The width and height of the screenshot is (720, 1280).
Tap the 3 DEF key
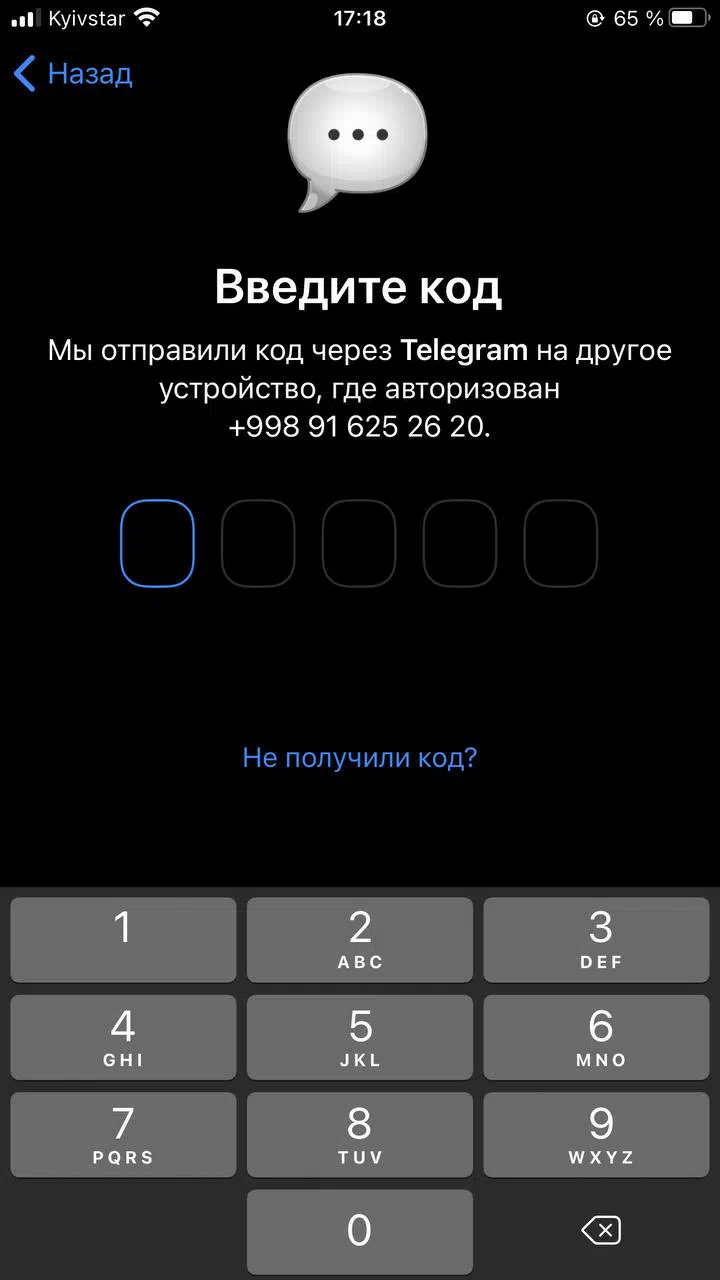(597, 940)
